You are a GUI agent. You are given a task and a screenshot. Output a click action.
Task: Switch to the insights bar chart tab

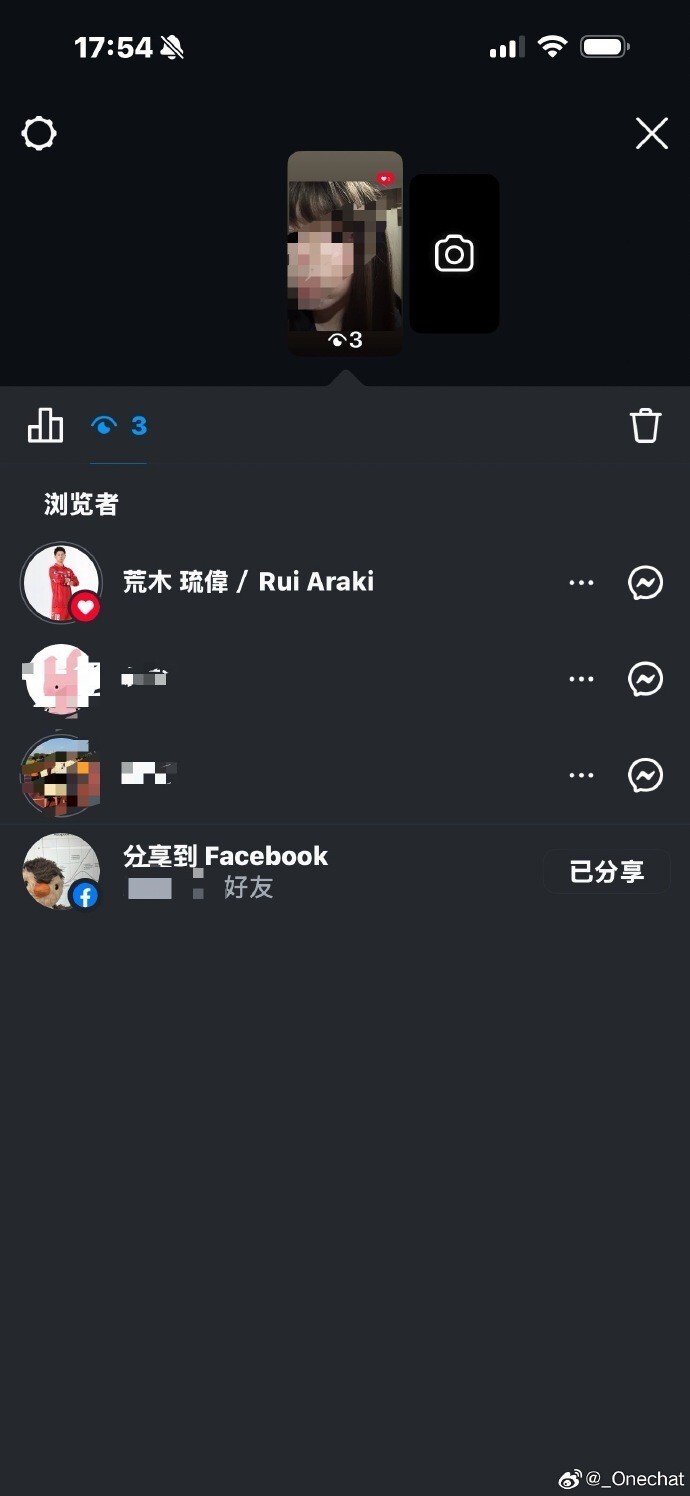click(45, 426)
